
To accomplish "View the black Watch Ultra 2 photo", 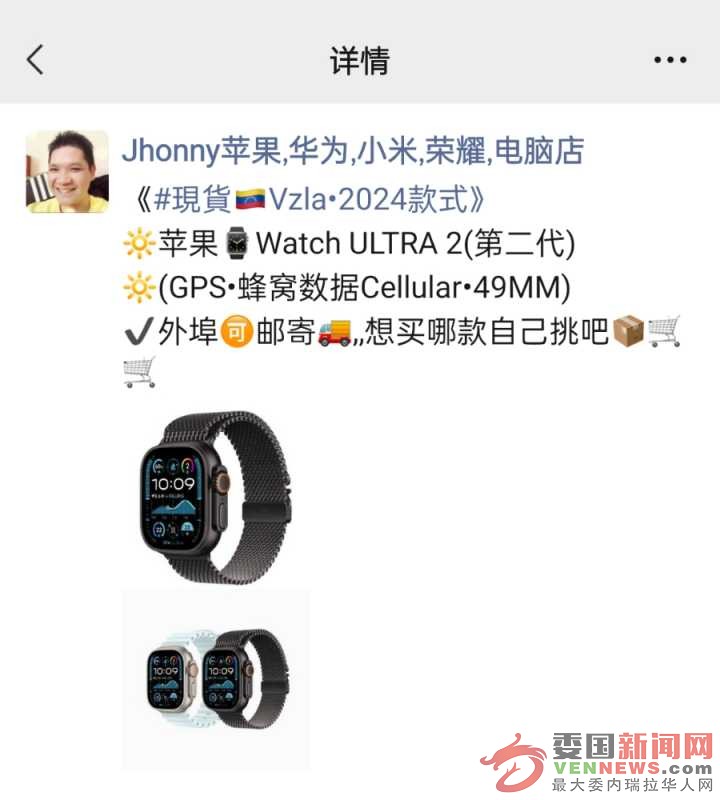I will [215, 497].
